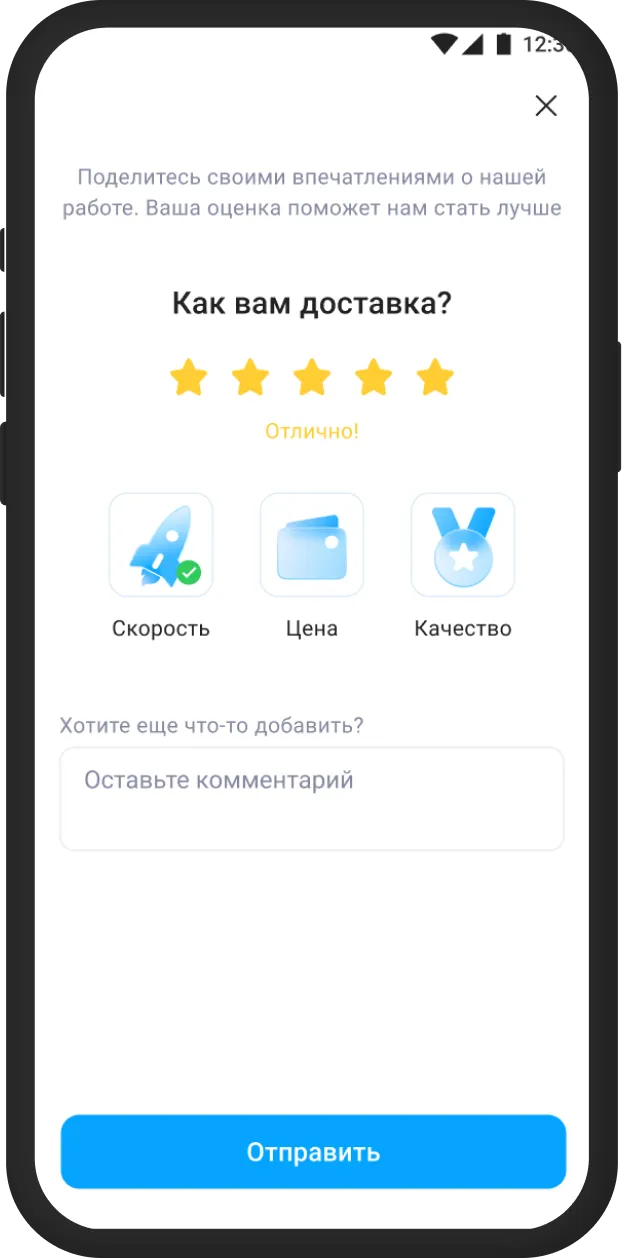Rate delivery with one star

pyautogui.click(x=188, y=378)
